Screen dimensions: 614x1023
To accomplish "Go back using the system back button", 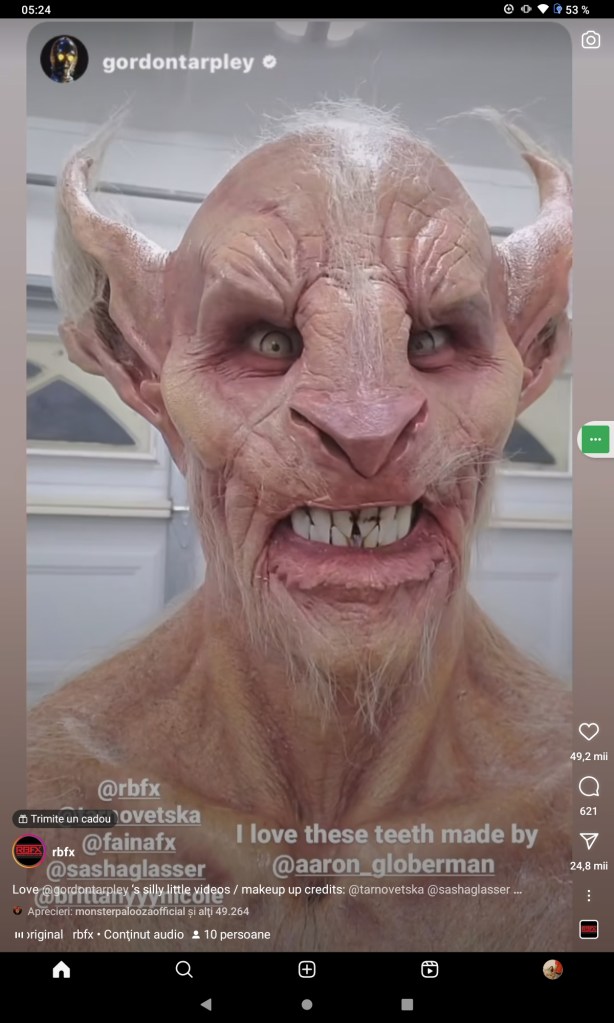I will coord(206,1004).
